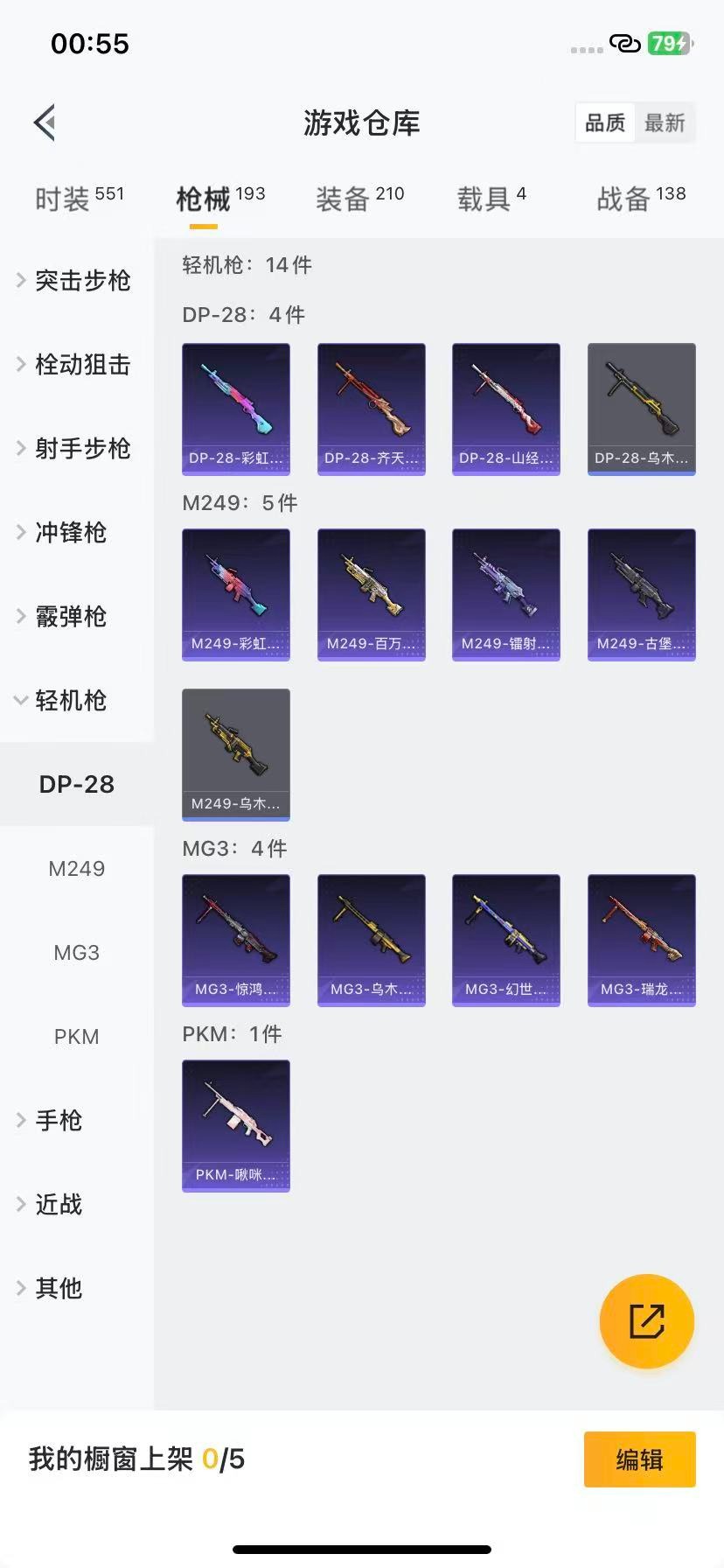This screenshot has height=1568, width=724.
Task: Tap the link icon in the status bar
Action: (x=626, y=43)
